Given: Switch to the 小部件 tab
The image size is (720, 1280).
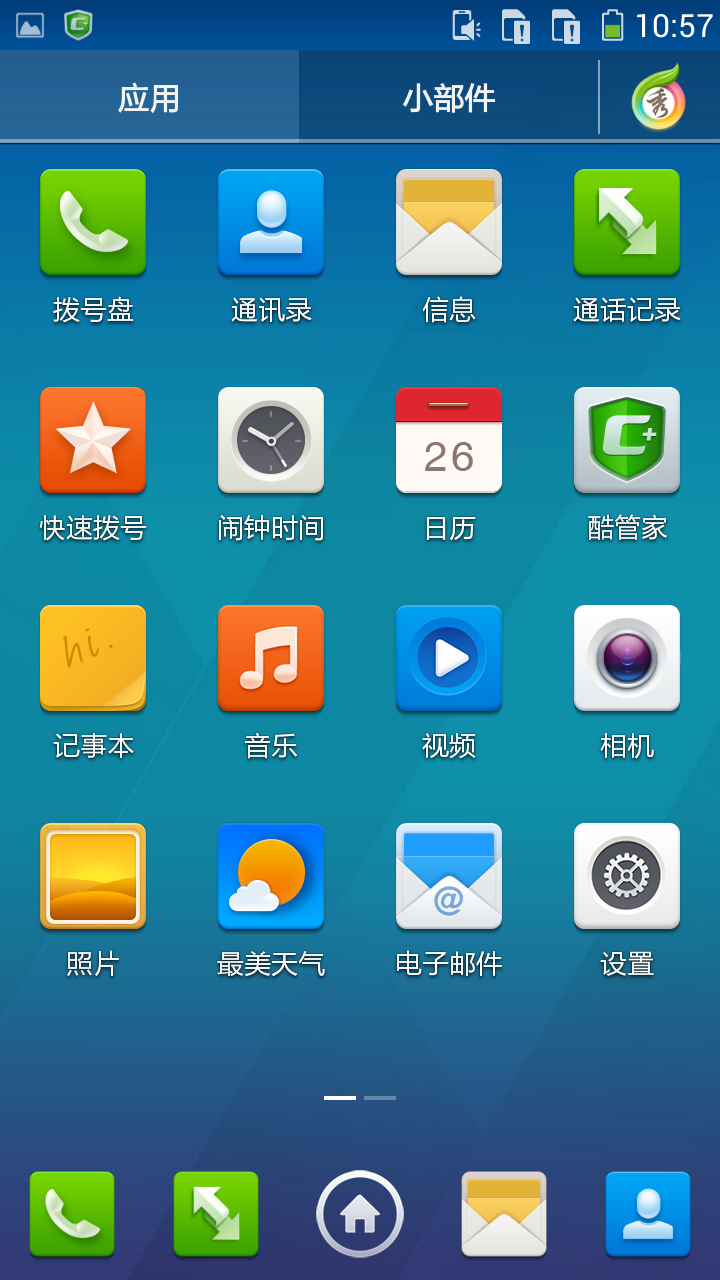Looking at the screenshot, I should 448,98.
